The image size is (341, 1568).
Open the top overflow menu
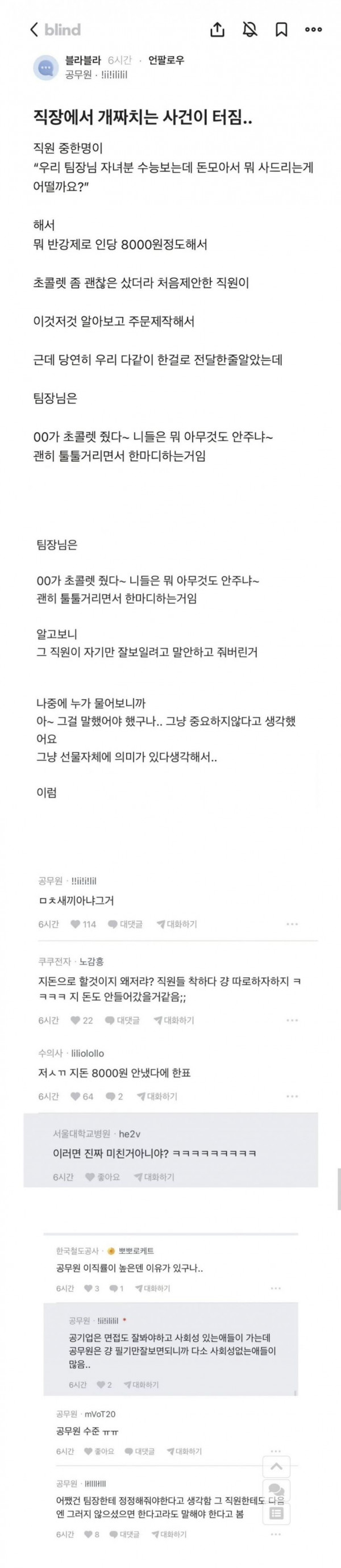point(313,29)
